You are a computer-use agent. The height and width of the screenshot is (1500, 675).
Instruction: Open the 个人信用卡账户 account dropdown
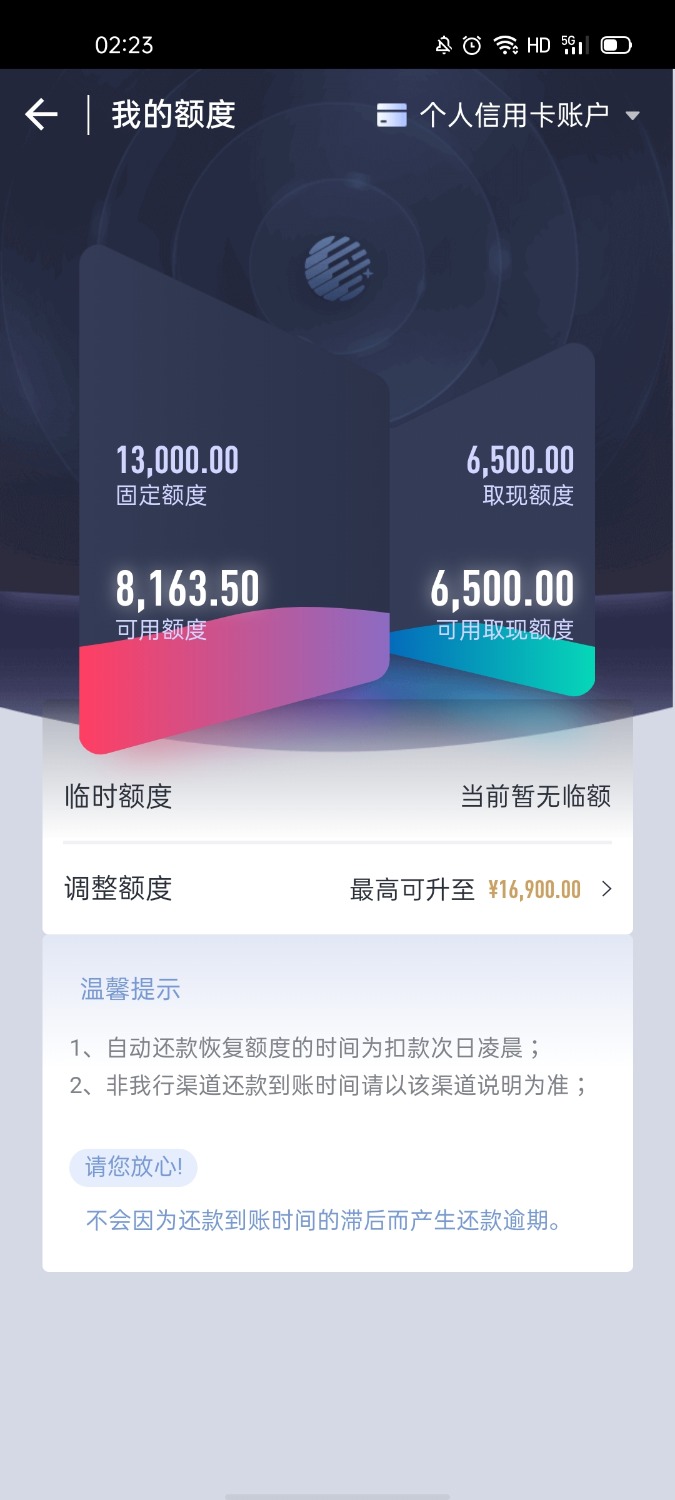(x=509, y=115)
